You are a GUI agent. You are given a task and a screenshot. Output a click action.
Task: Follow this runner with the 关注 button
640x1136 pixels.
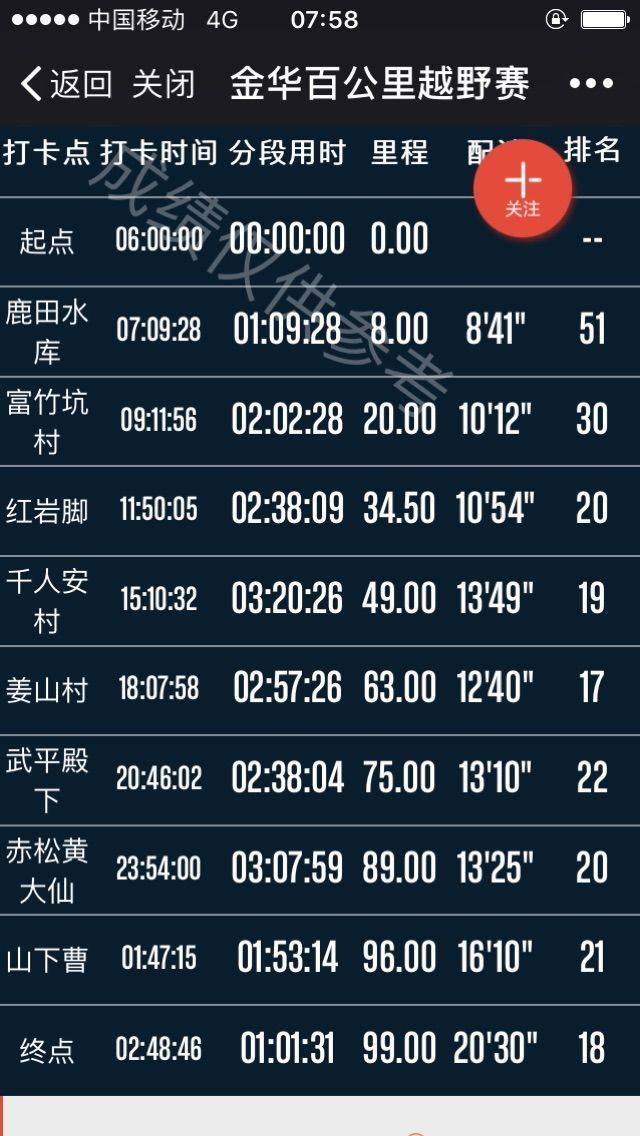(522, 188)
